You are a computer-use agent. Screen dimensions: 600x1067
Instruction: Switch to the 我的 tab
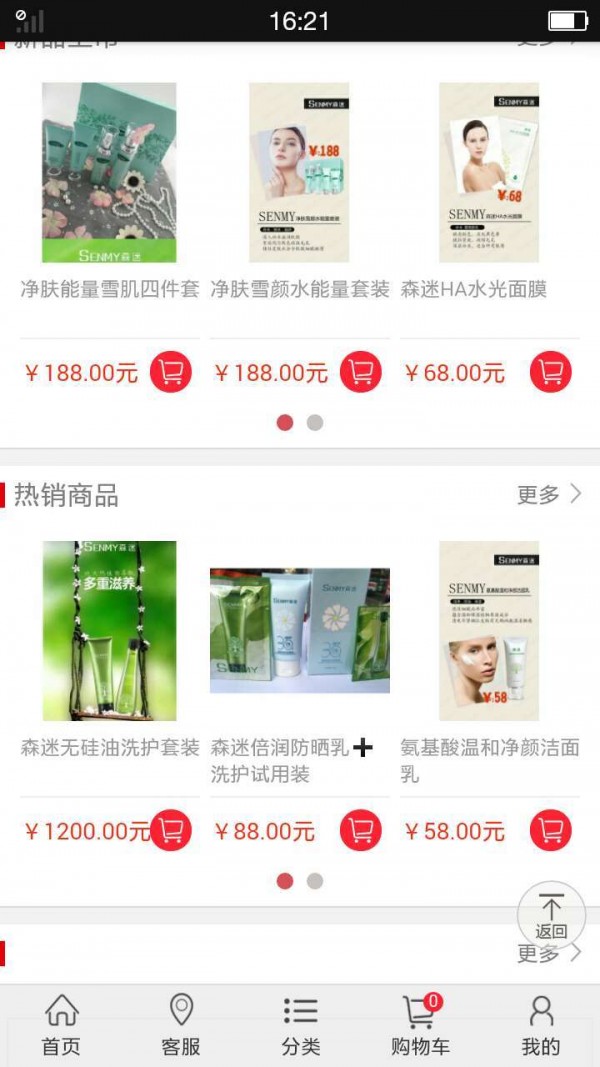[540, 1025]
